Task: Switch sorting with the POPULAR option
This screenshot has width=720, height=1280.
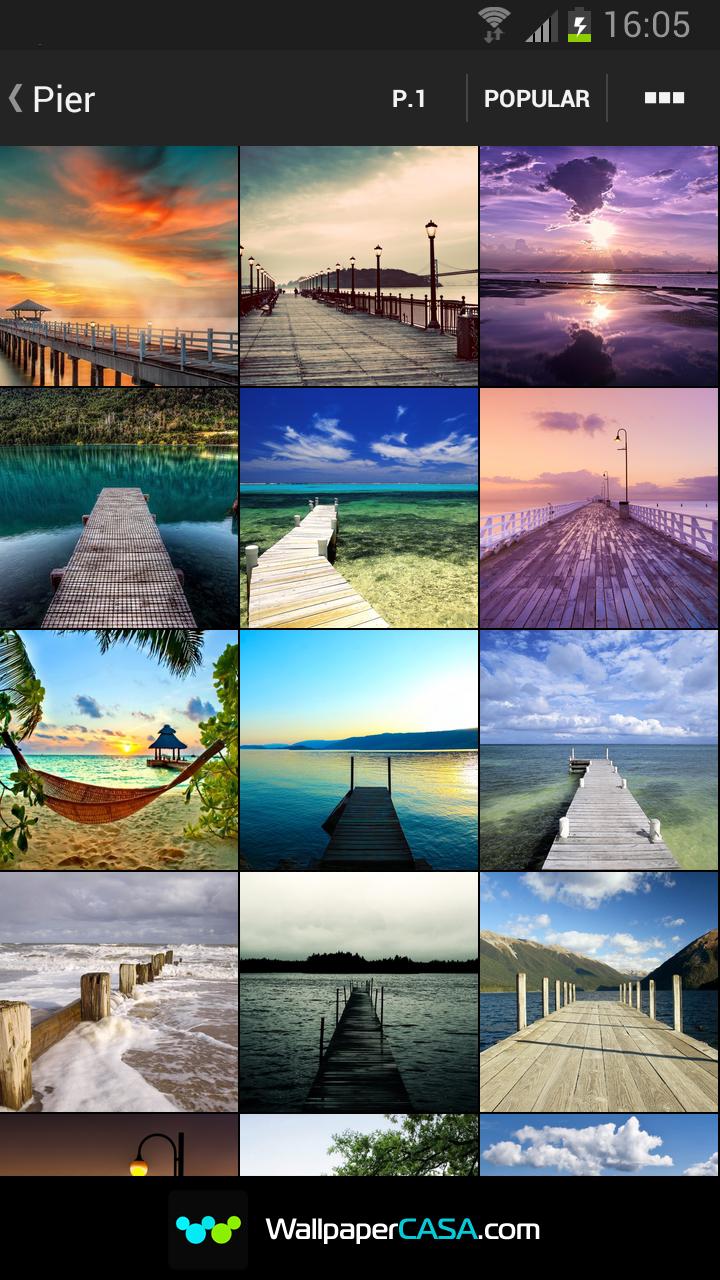Action: (x=537, y=99)
